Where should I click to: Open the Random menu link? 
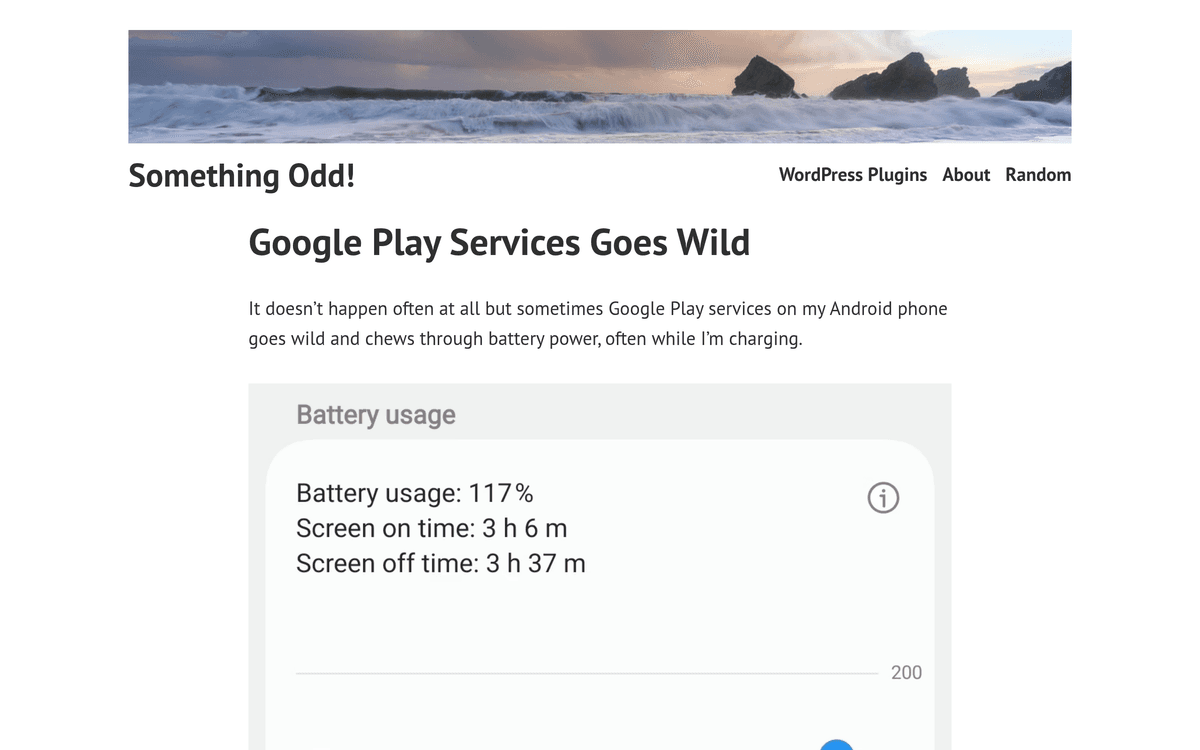pos(1037,175)
